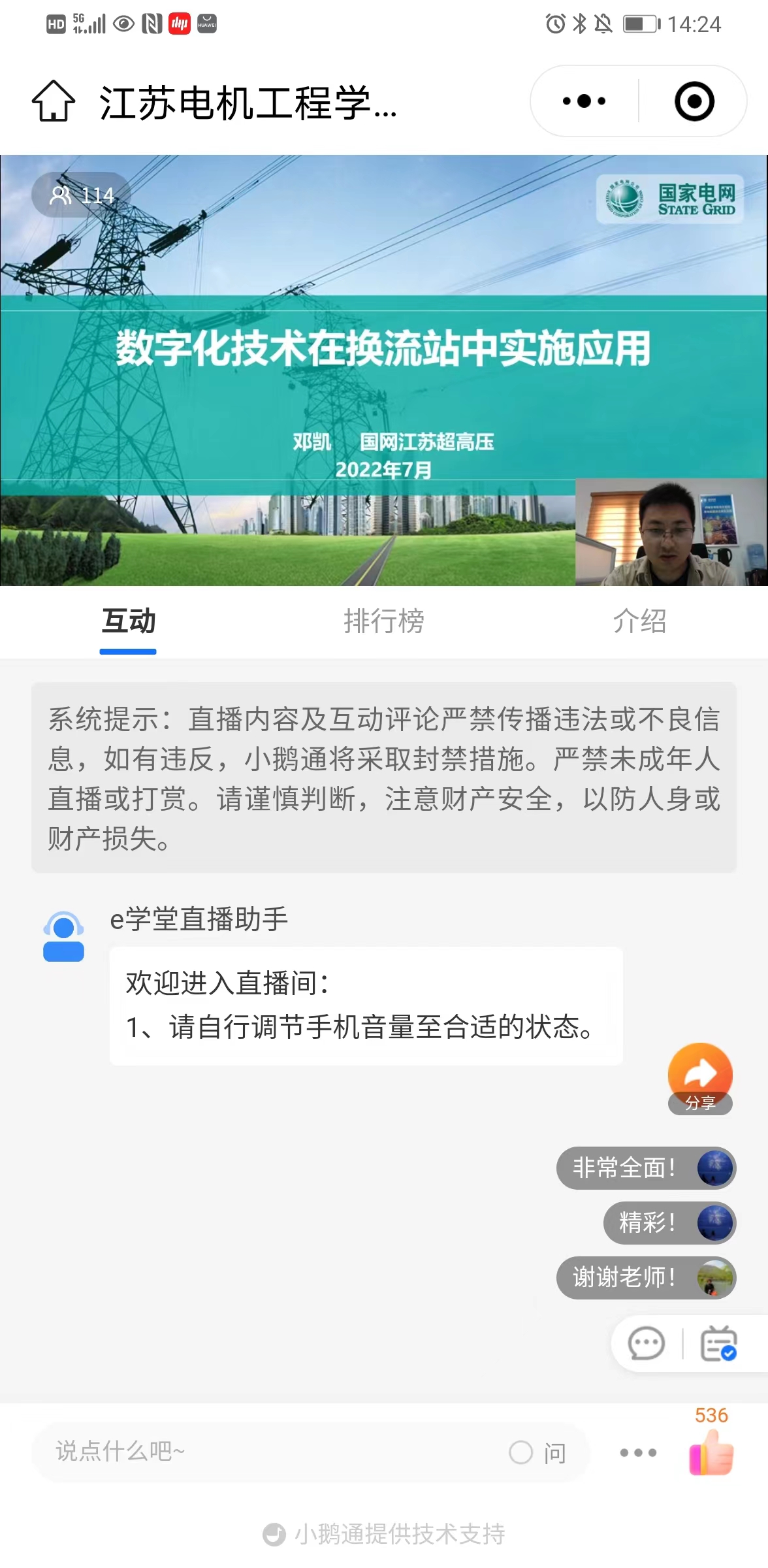Select the 互动 tab
The height and width of the screenshot is (1568, 768).
click(129, 621)
